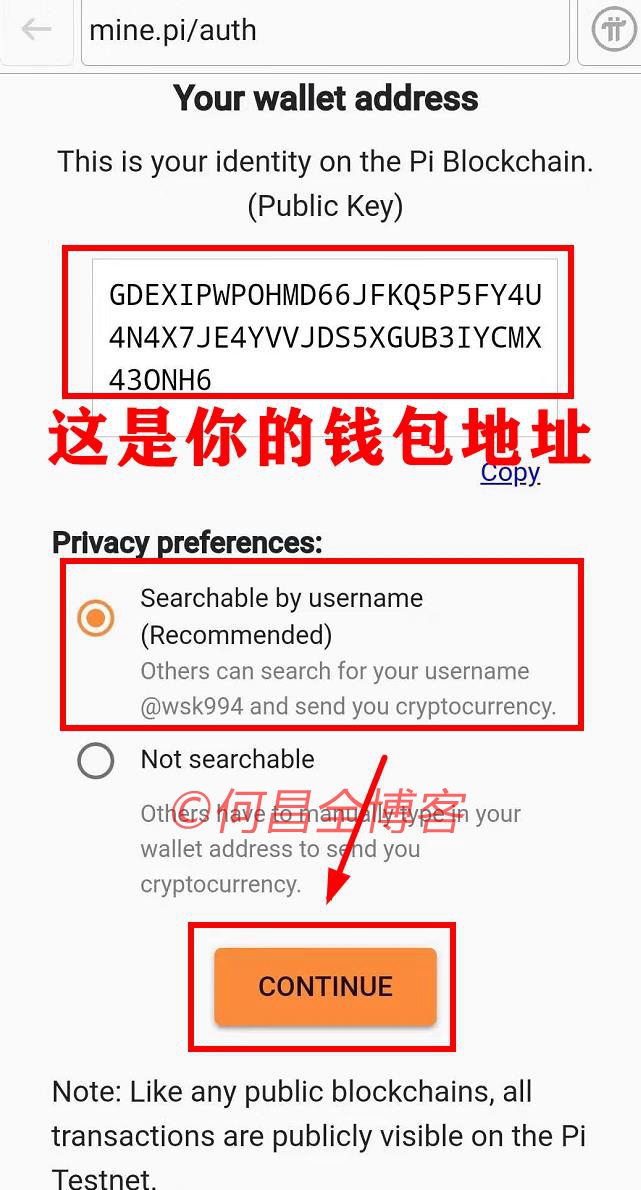Select Searchable by username option
This screenshot has height=1190, width=641.
96,618
